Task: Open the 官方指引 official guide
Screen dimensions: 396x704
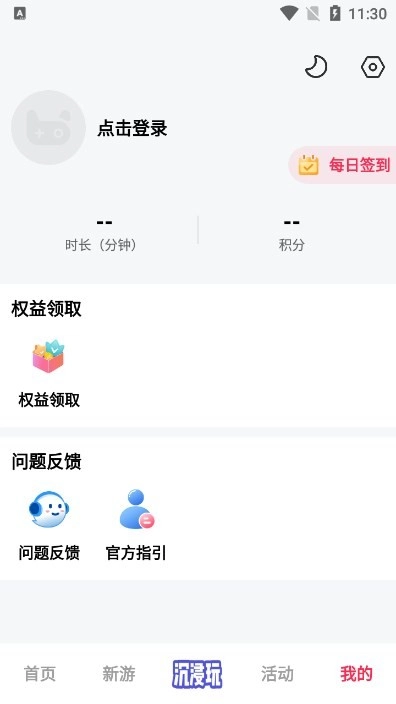Action: point(136,525)
